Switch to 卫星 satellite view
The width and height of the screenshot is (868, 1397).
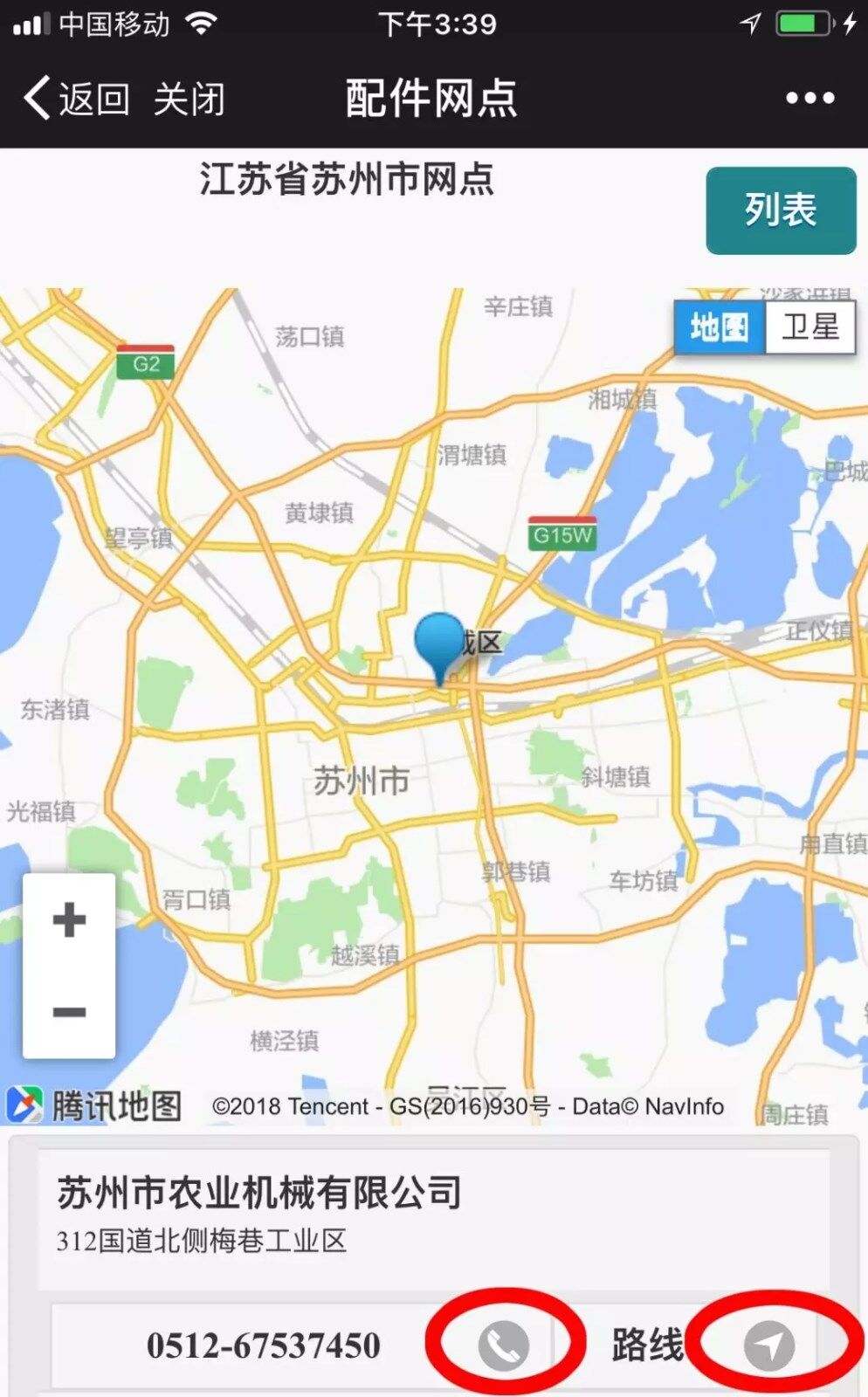click(809, 327)
